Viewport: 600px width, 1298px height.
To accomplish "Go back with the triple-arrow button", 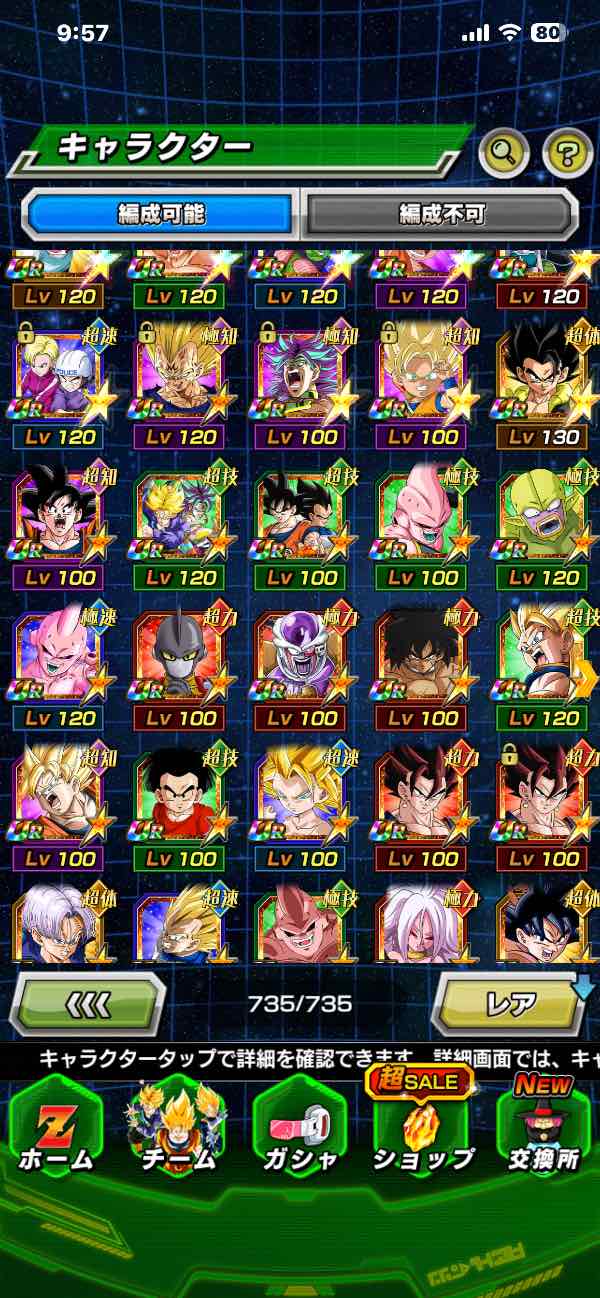I will (x=88, y=1002).
